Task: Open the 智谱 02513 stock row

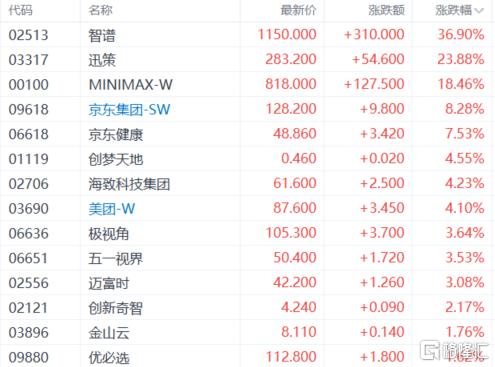Action: [247, 35]
